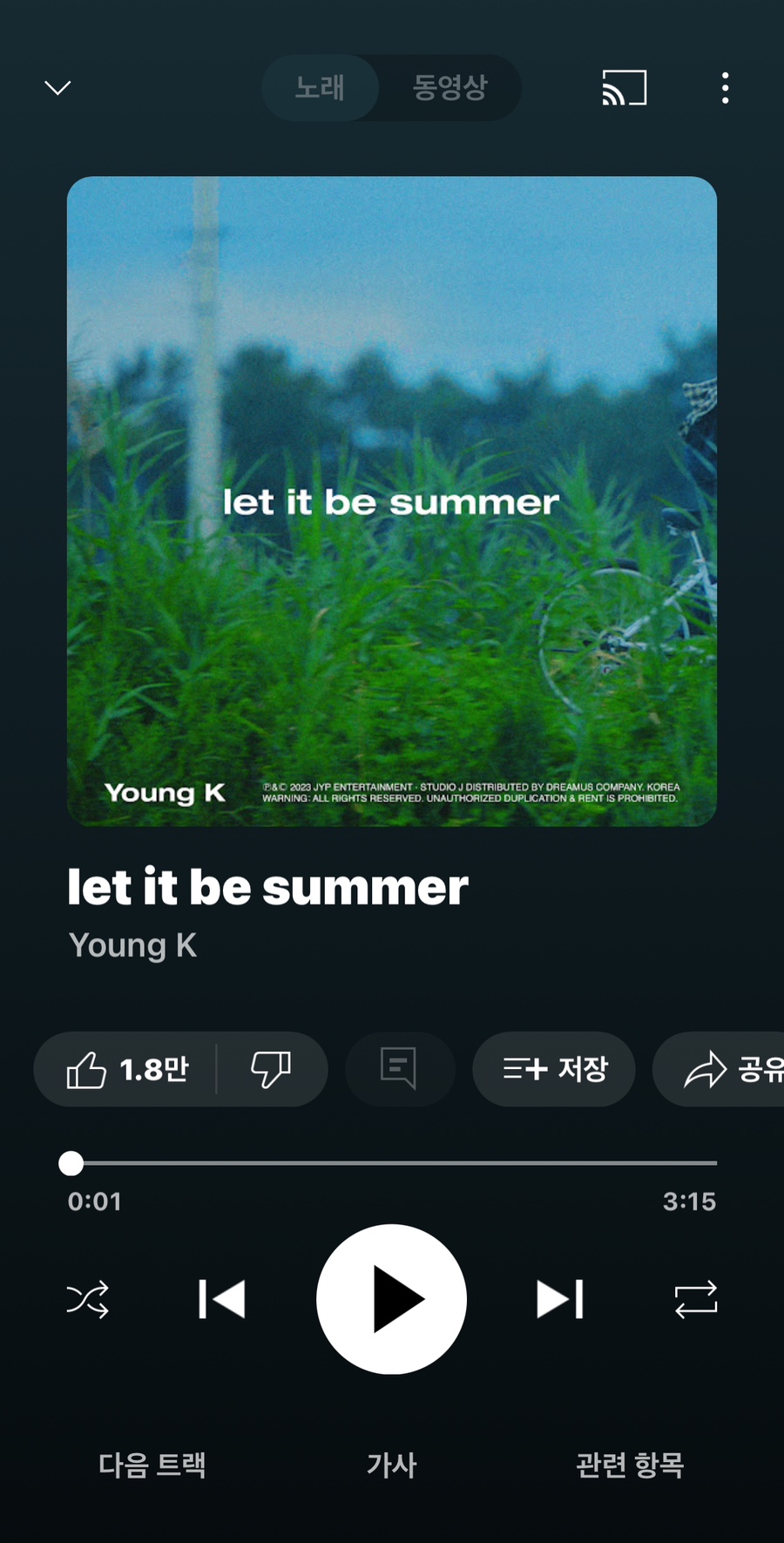Select the 노래 tab
This screenshot has height=1543, width=784.
coord(320,88)
